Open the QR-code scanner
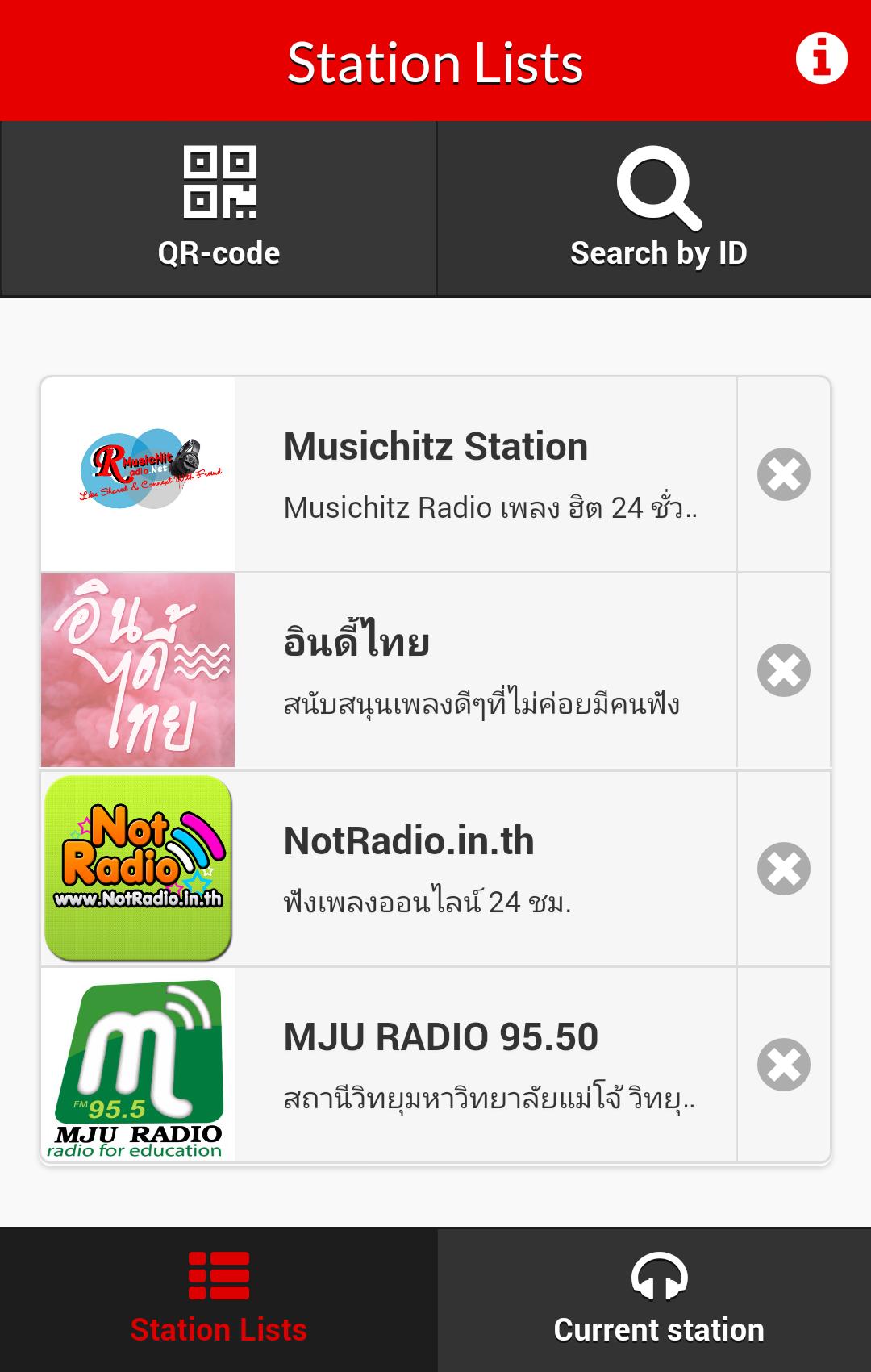Image resolution: width=871 pixels, height=1372 pixels. (218, 206)
